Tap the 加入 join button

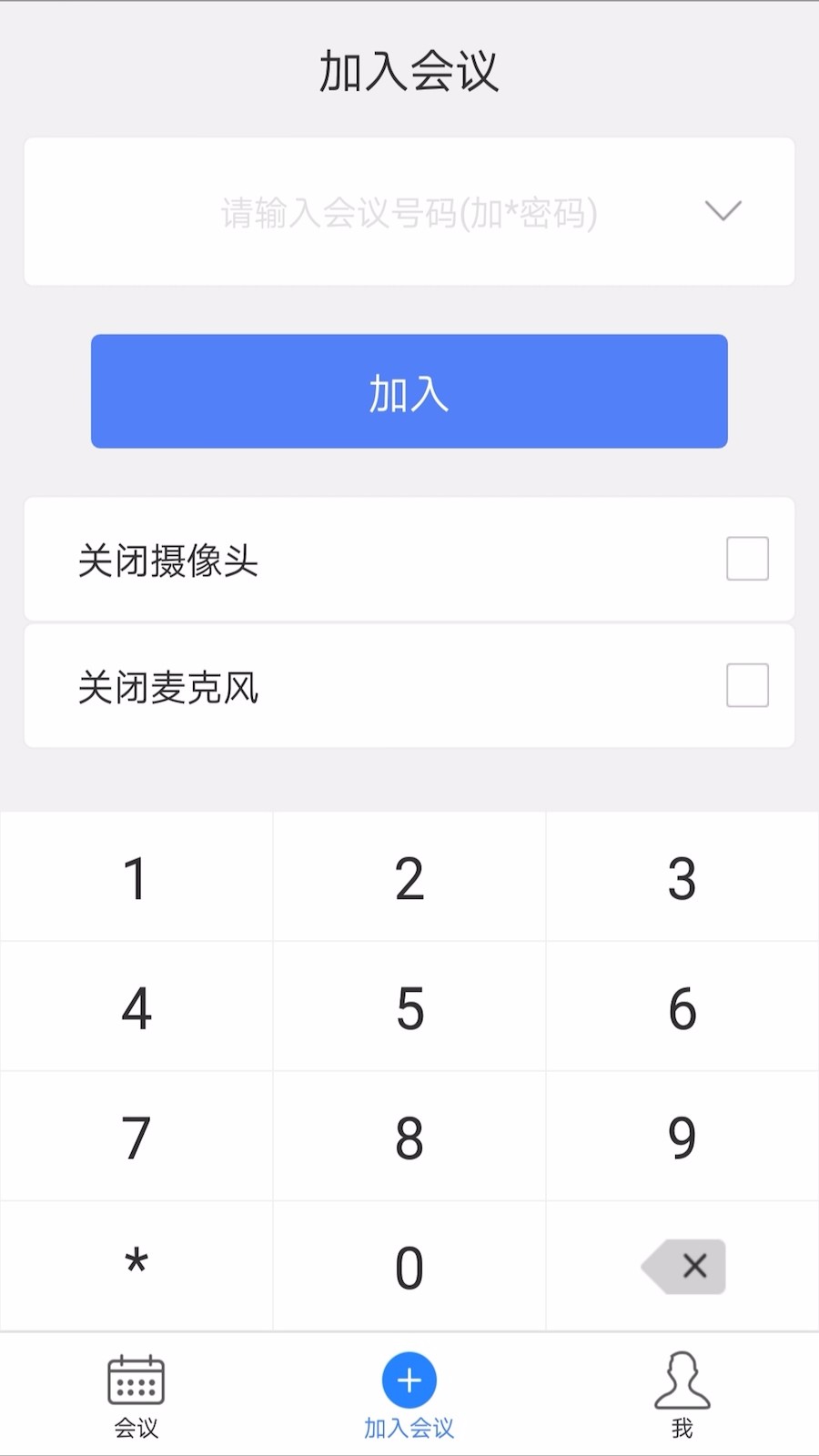(409, 390)
